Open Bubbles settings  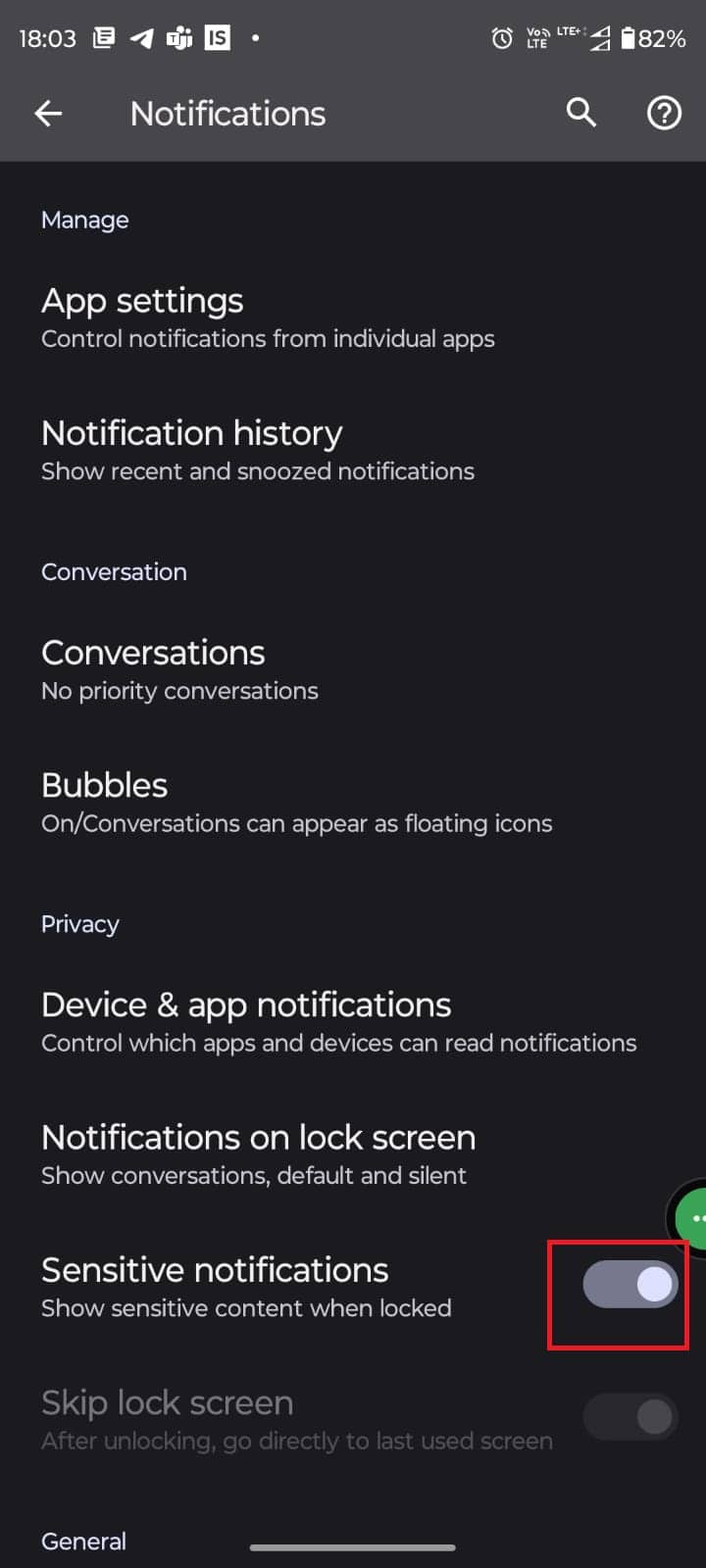pyautogui.click(x=296, y=802)
